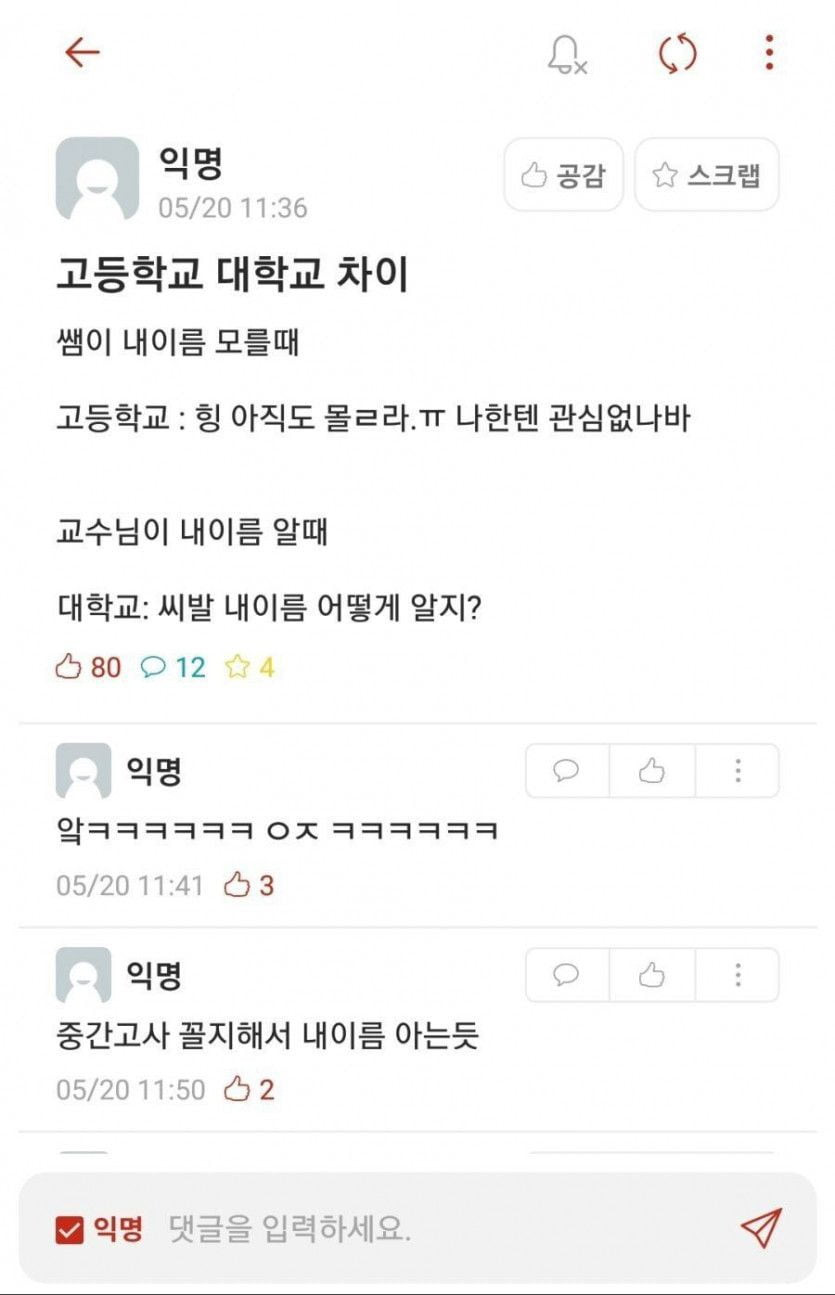Toggle the notification bell for this post

(567, 53)
